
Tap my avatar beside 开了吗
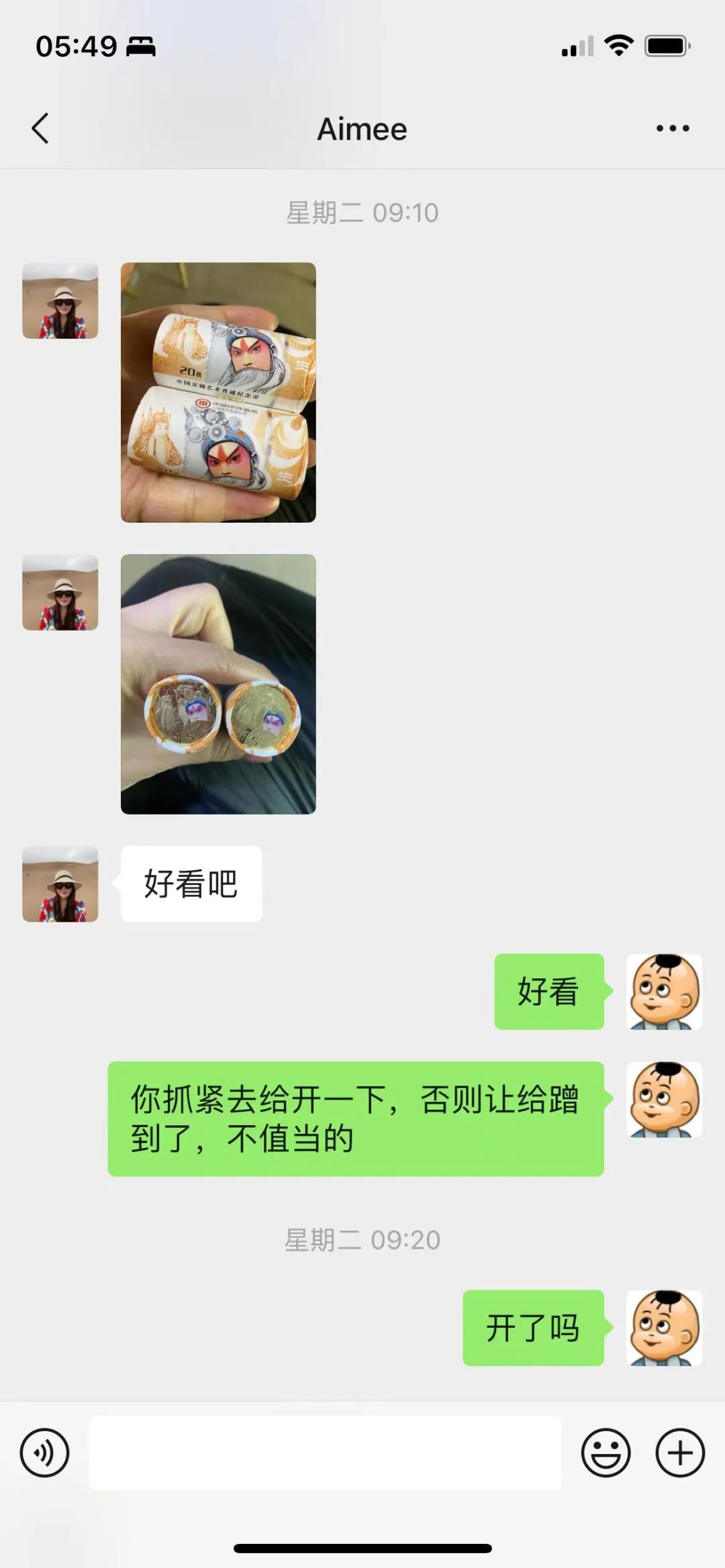tap(664, 1328)
